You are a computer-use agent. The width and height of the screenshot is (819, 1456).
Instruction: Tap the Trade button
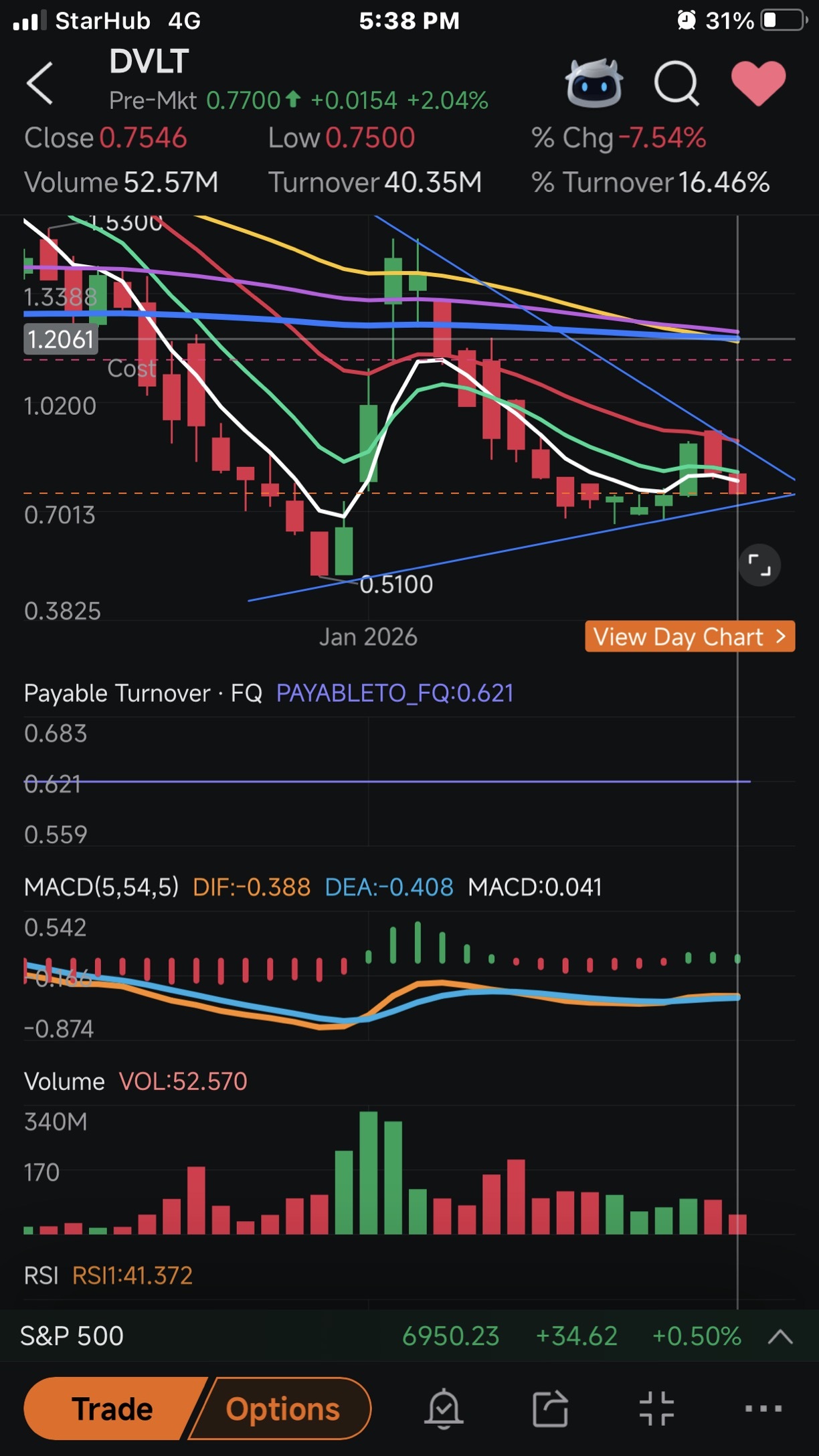pos(112,1408)
